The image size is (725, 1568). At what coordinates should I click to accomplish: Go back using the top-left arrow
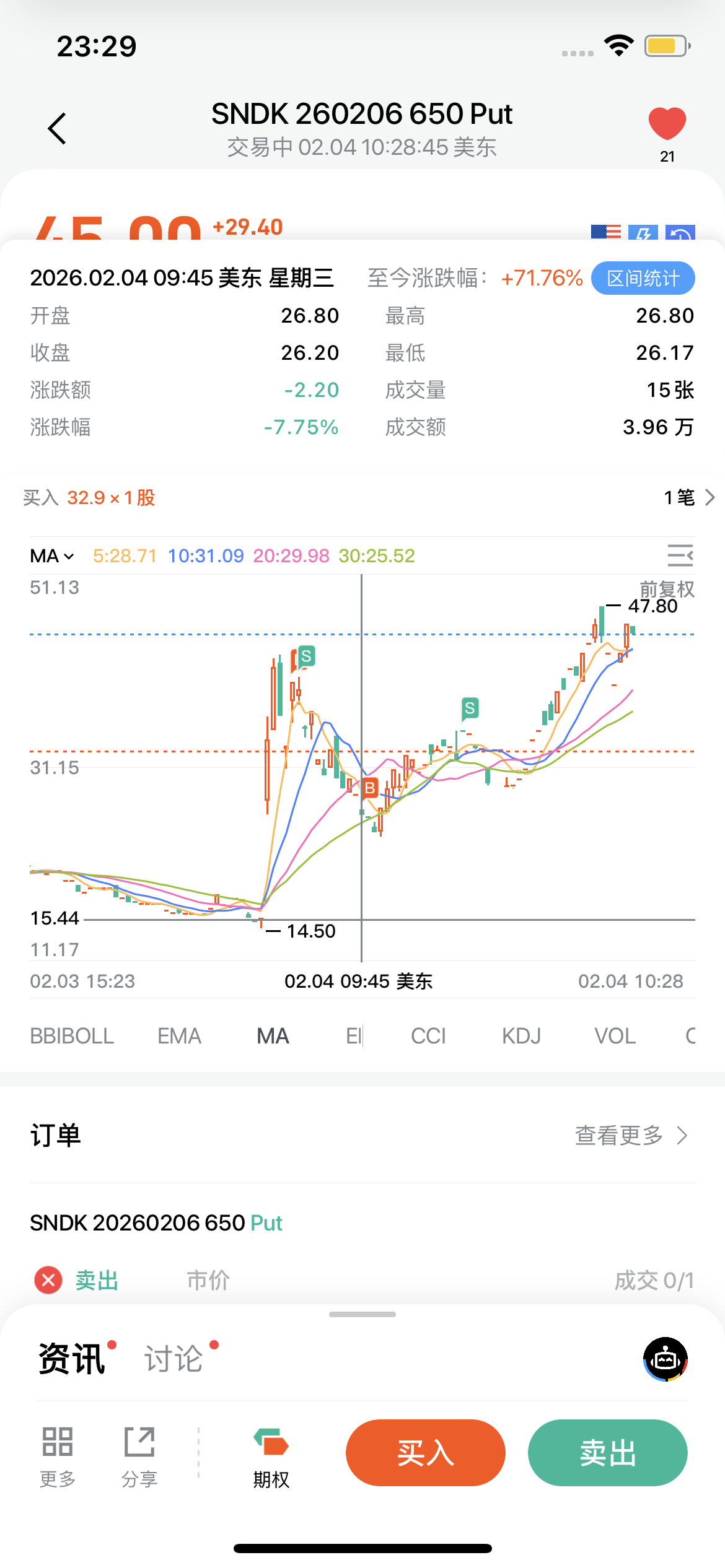pos(57,129)
